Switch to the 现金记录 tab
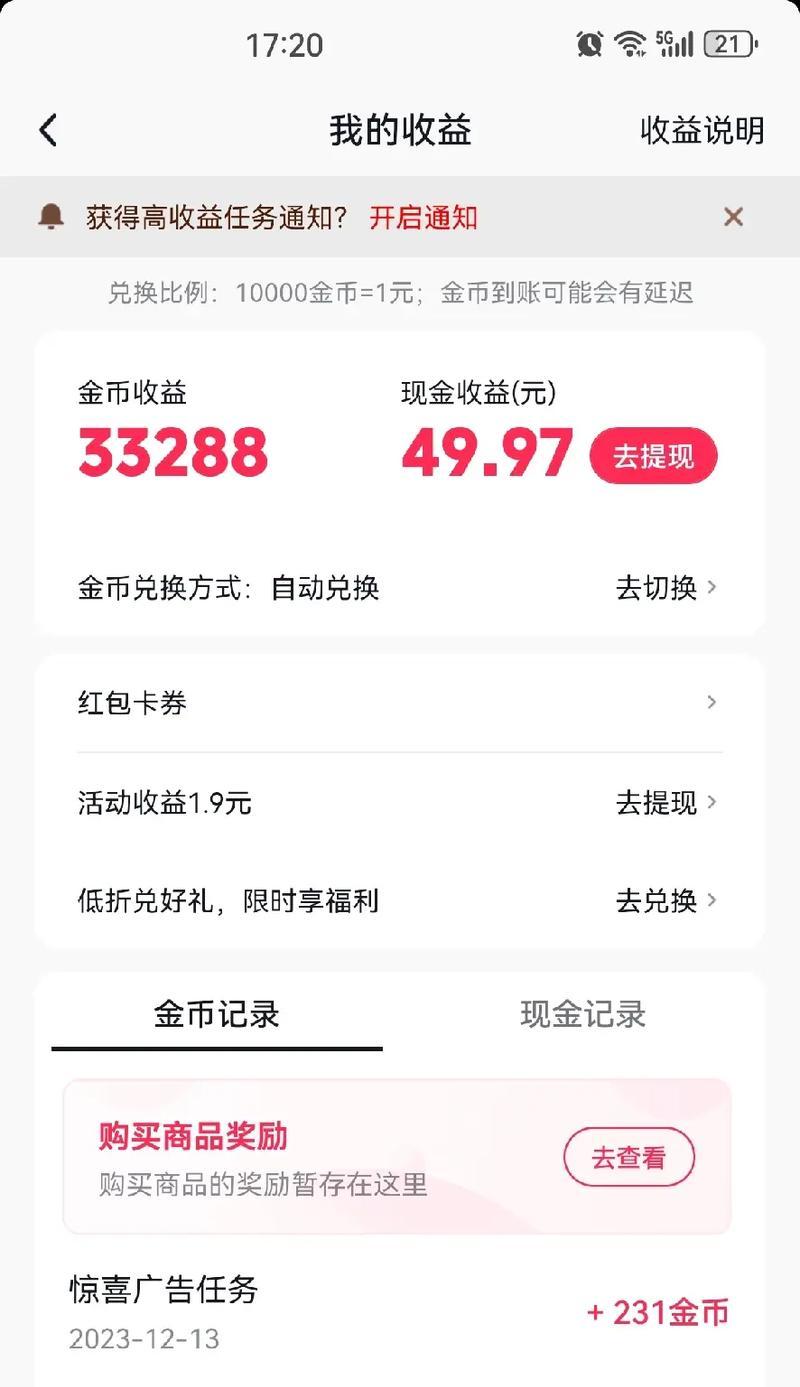800x1387 pixels. [x=583, y=1014]
